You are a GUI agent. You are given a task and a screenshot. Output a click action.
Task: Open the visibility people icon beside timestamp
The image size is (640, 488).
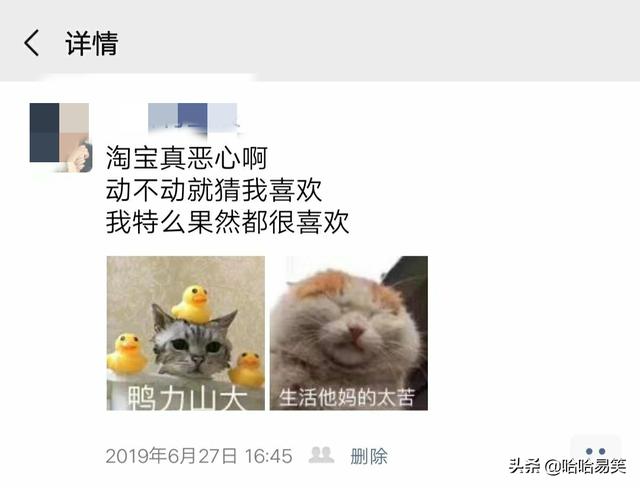coord(321,455)
